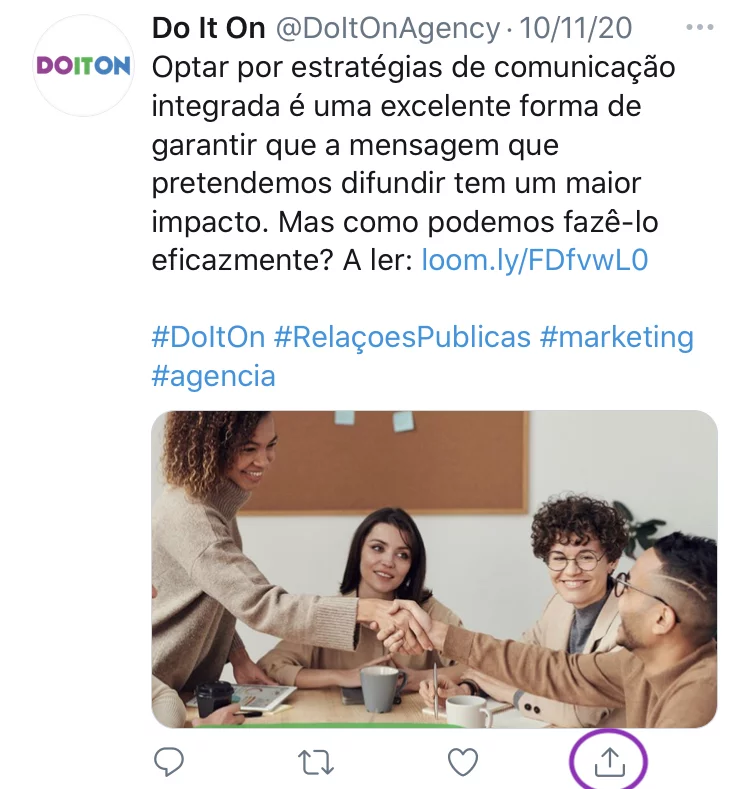Open the tweet's overflow menu
The height and width of the screenshot is (789, 750).
click(702, 27)
